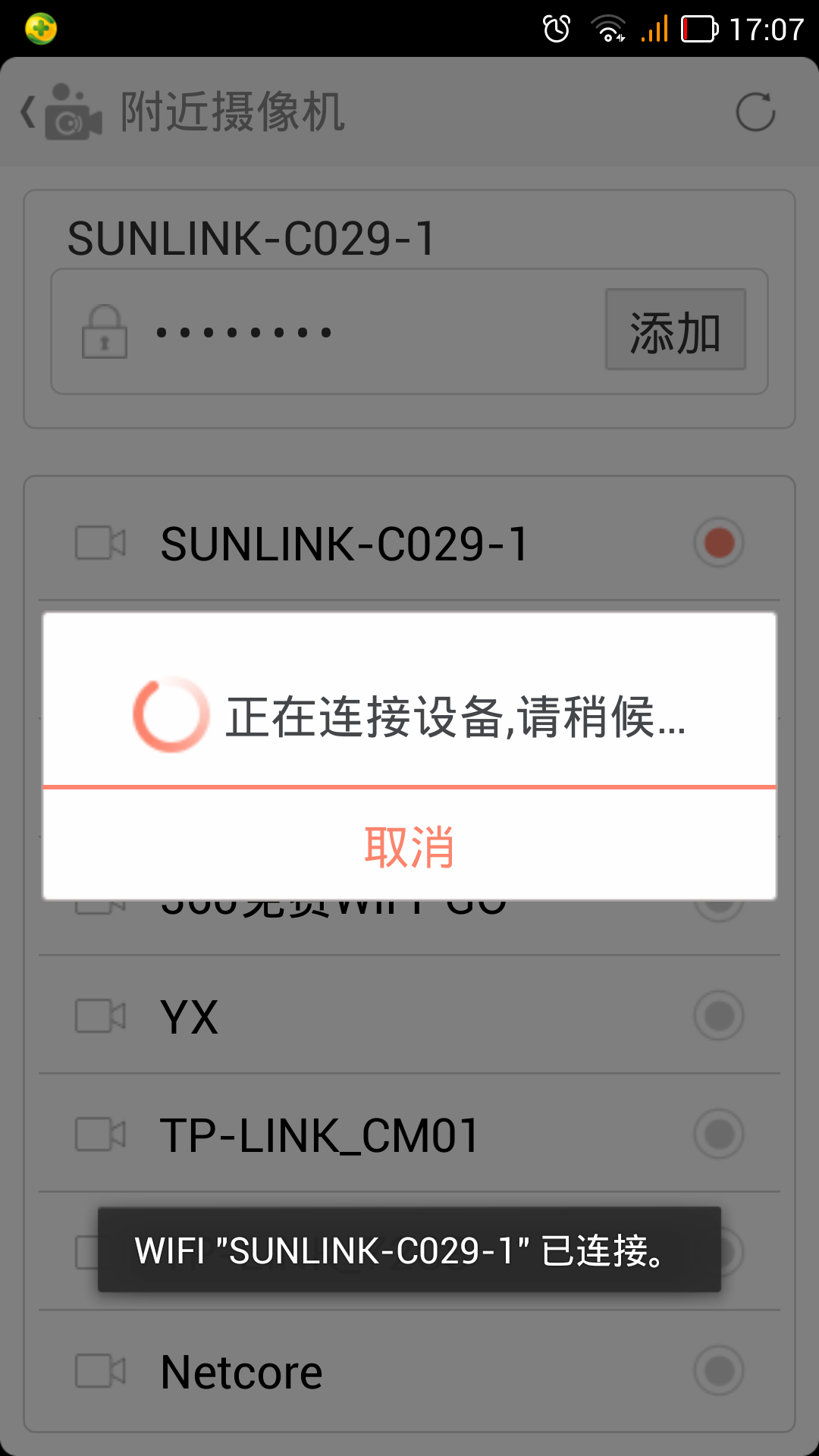Select the Netcore radio button
The width and height of the screenshot is (819, 1456).
(x=718, y=1370)
